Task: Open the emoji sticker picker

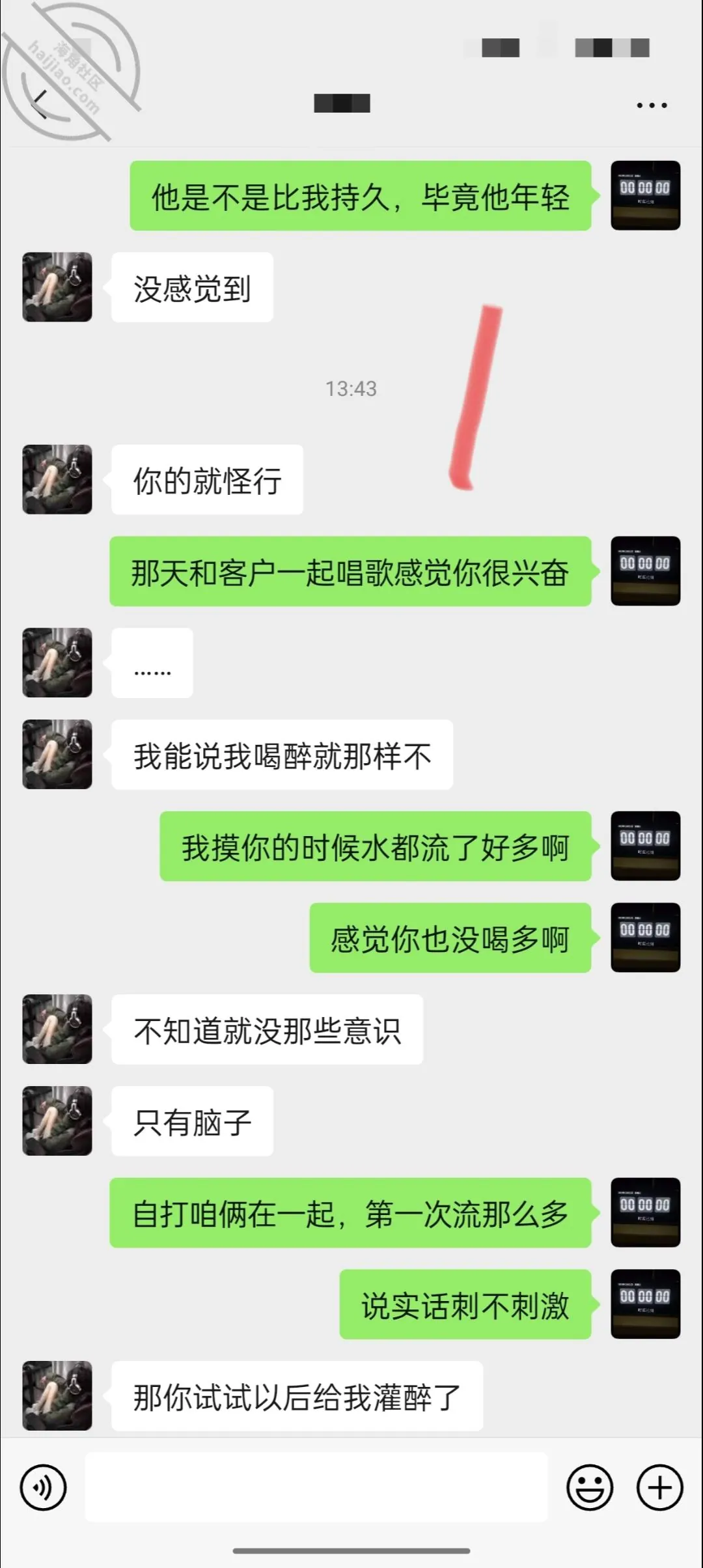Action: click(x=590, y=1488)
